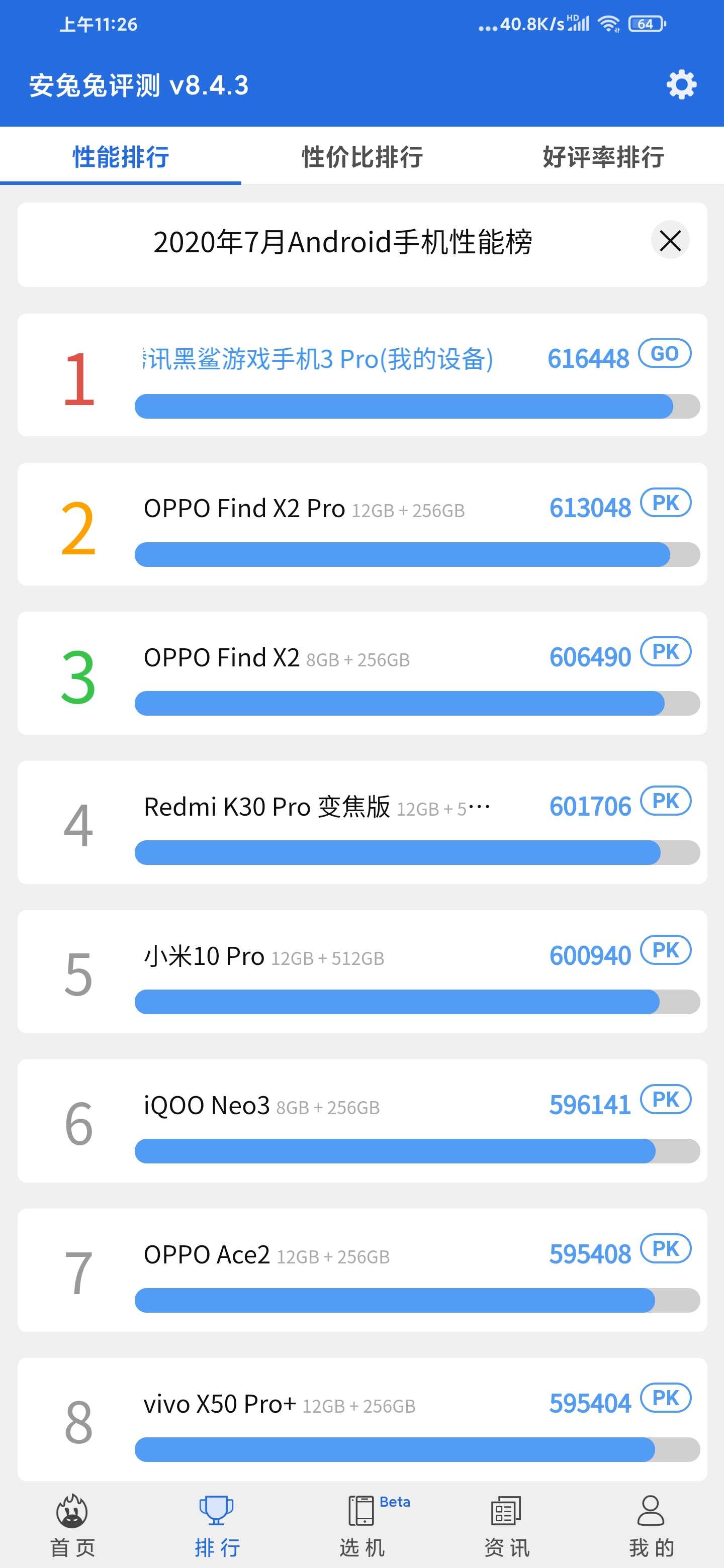Viewport: 724px width, 1568px height.
Task: Tap PK beside OPPO Ace2
Action: point(666,1248)
